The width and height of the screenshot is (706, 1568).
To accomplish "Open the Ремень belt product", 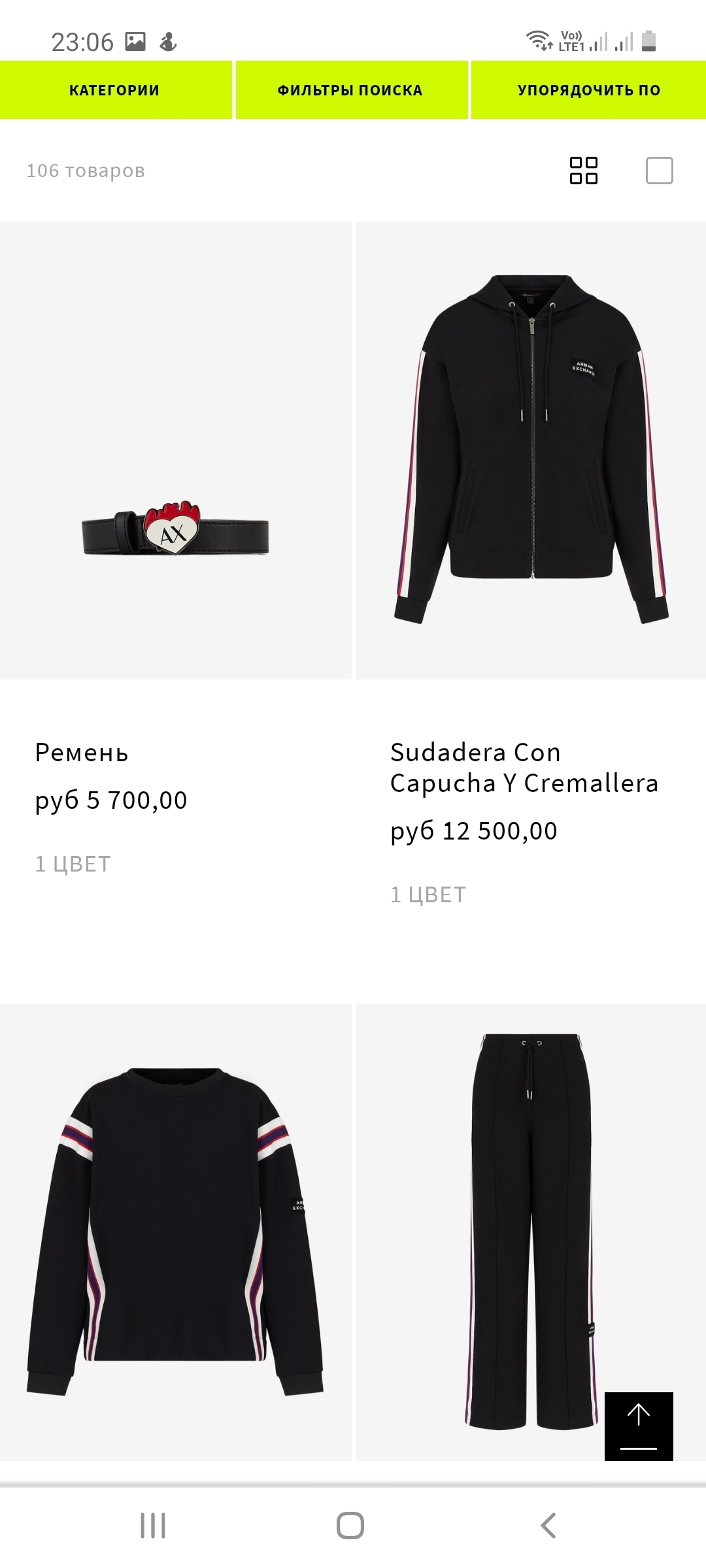I will [x=175, y=451].
